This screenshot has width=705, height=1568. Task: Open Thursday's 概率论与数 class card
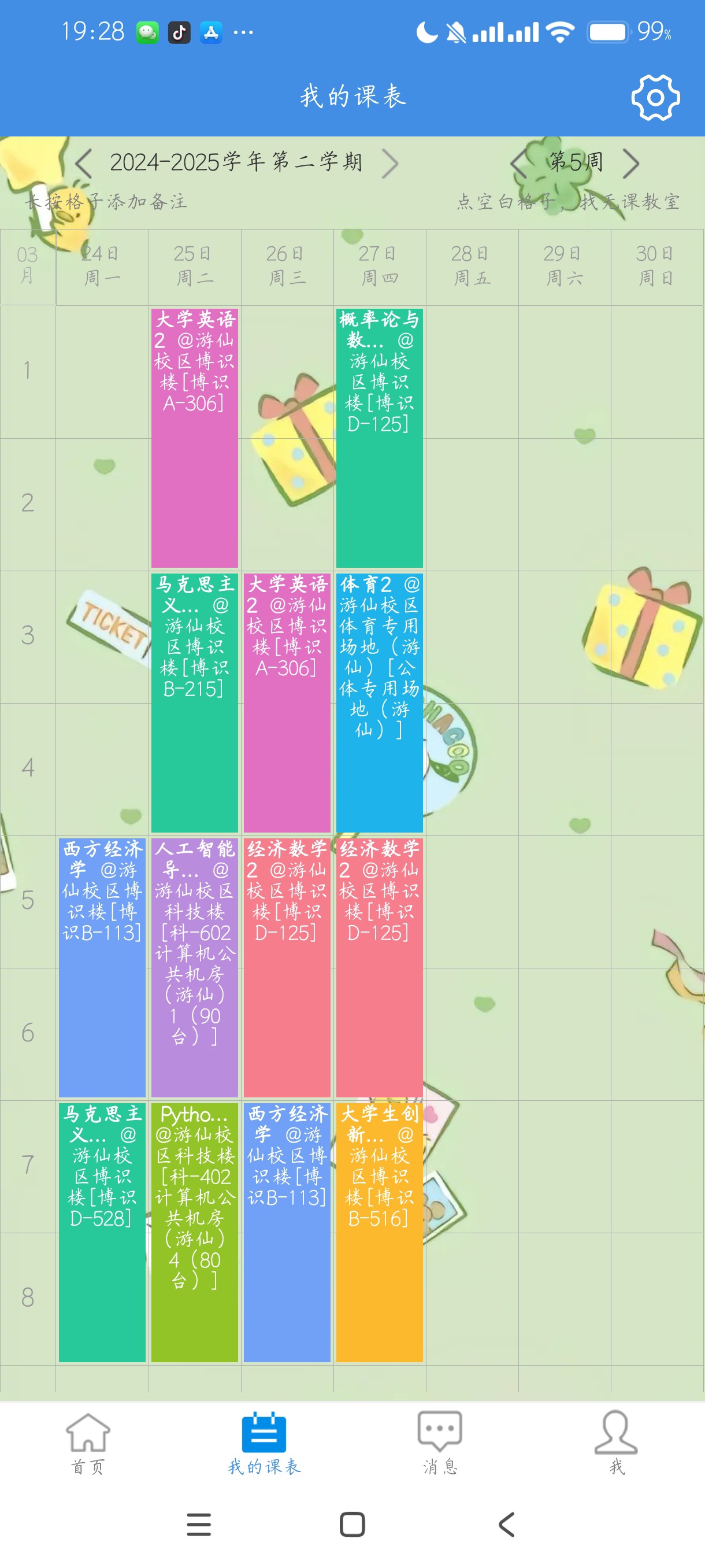(380, 438)
